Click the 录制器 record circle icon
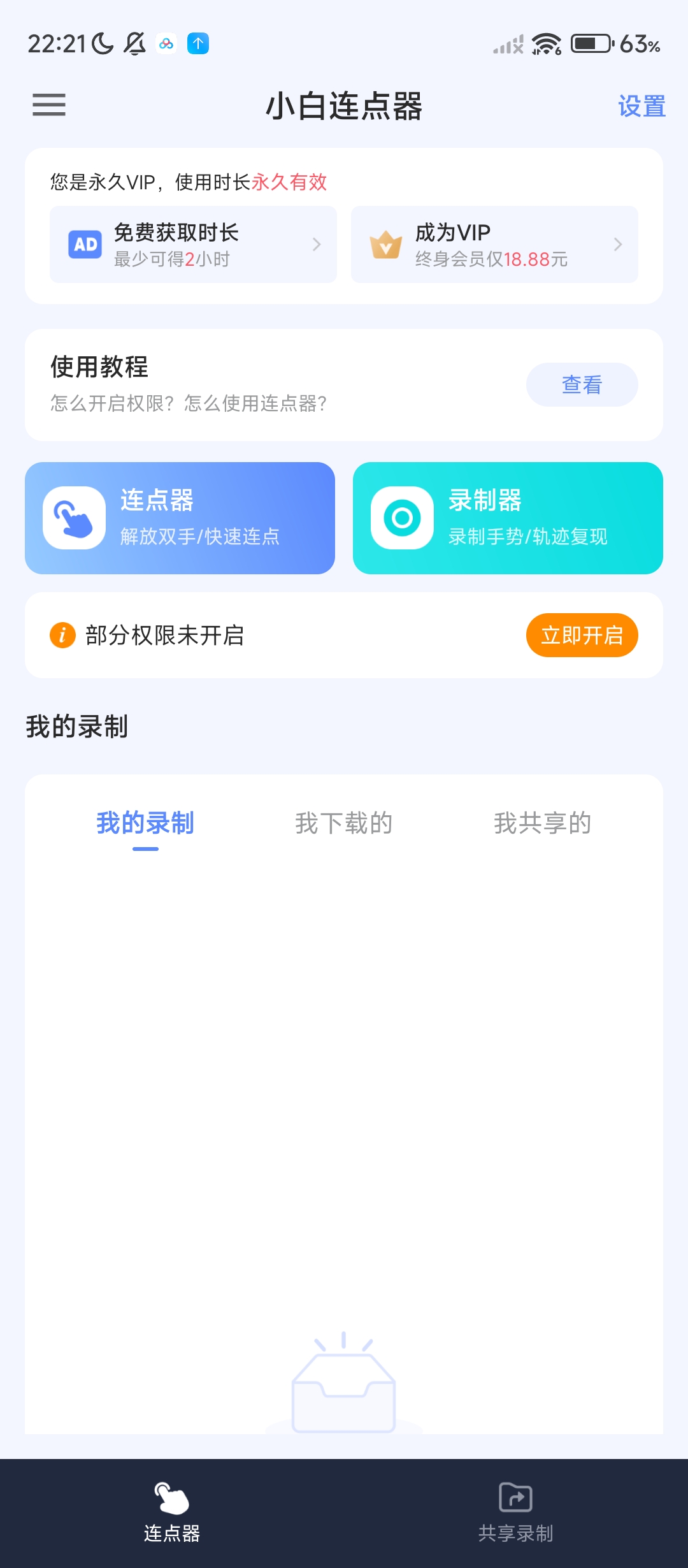The height and width of the screenshot is (1568, 688). coord(401,518)
